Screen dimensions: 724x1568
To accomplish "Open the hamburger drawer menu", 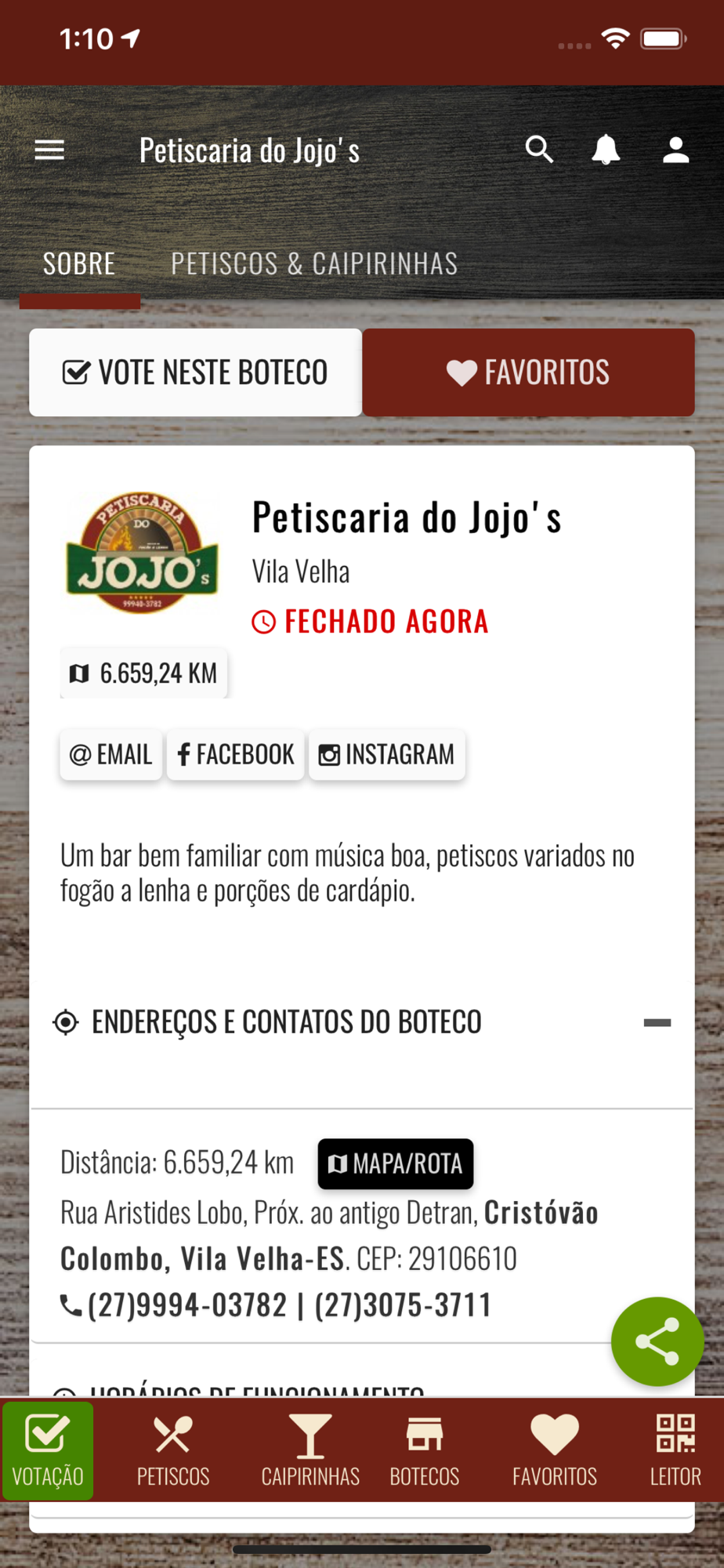I will tap(49, 150).
